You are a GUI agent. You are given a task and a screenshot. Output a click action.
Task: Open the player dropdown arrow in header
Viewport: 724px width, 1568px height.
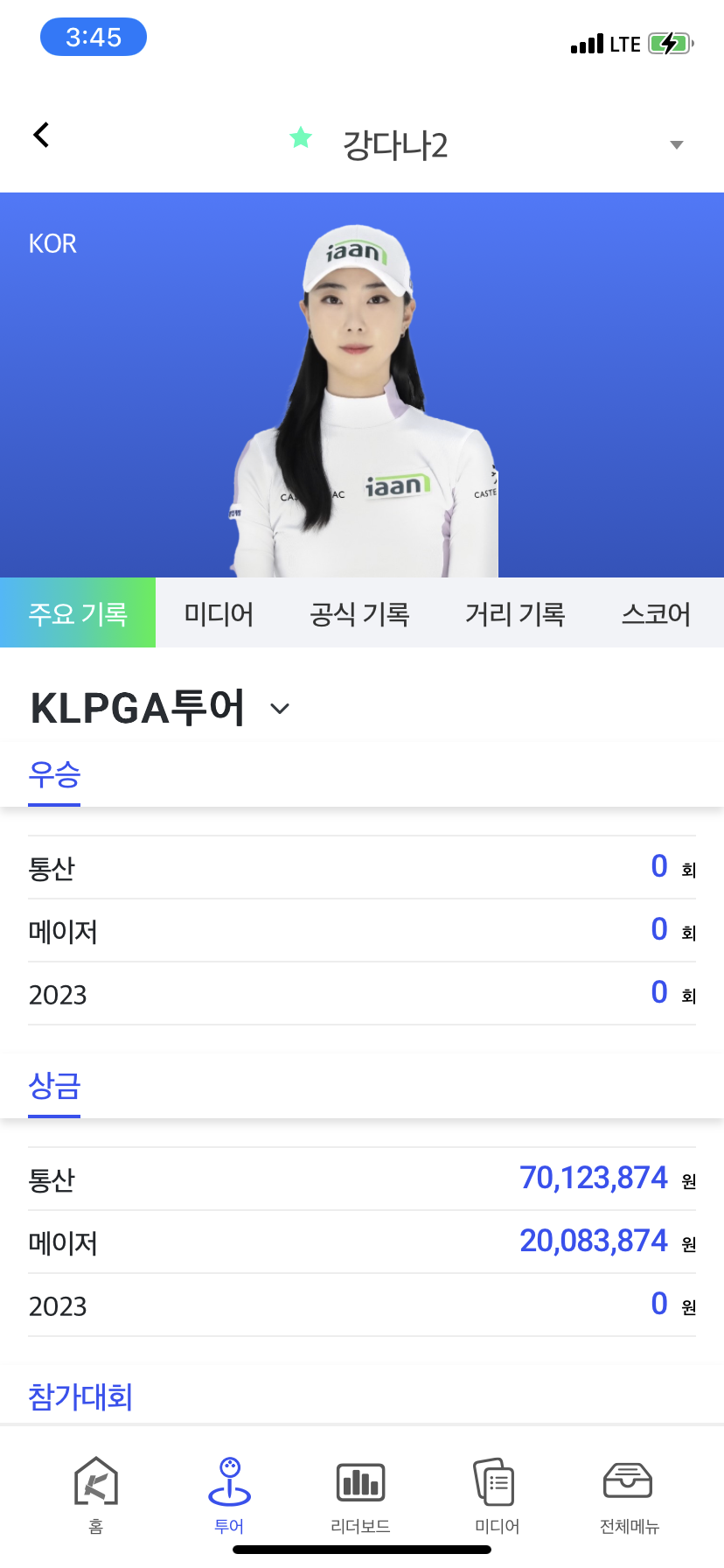coord(676,144)
